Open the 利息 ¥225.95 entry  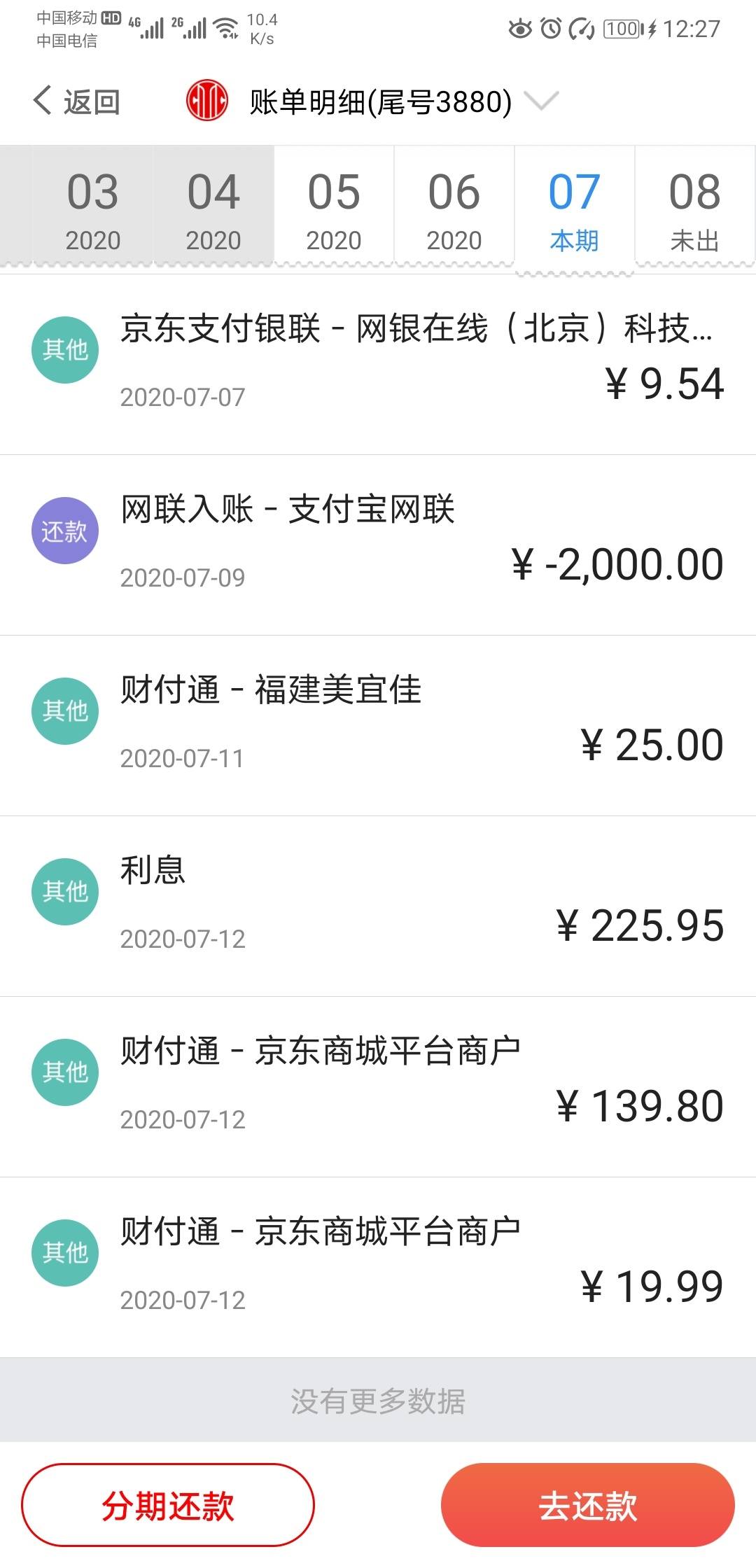point(378,906)
